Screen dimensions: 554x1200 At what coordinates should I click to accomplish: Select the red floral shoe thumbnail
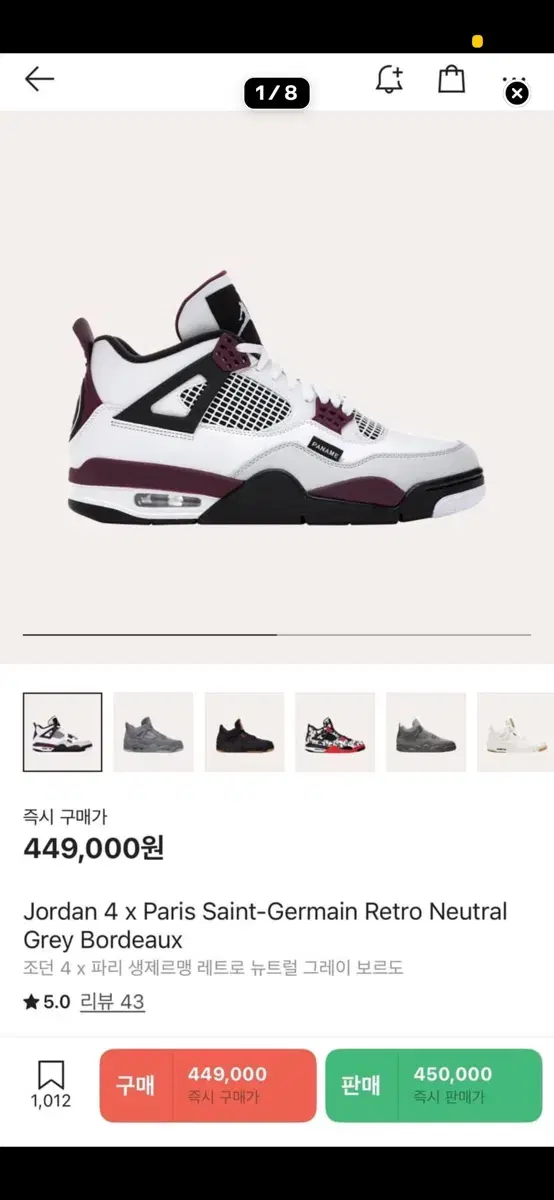tap(335, 732)
